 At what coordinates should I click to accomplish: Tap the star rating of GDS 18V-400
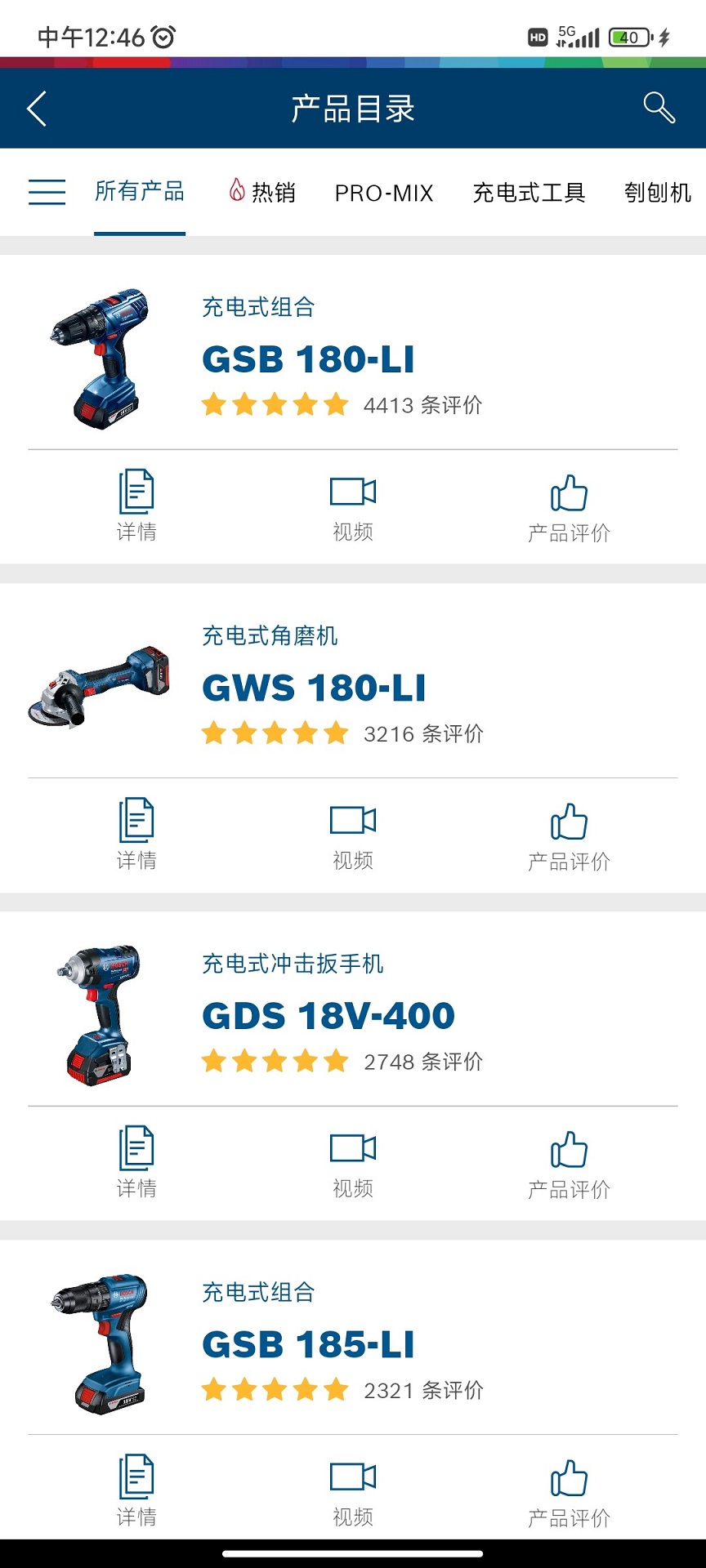point(275,1062)
